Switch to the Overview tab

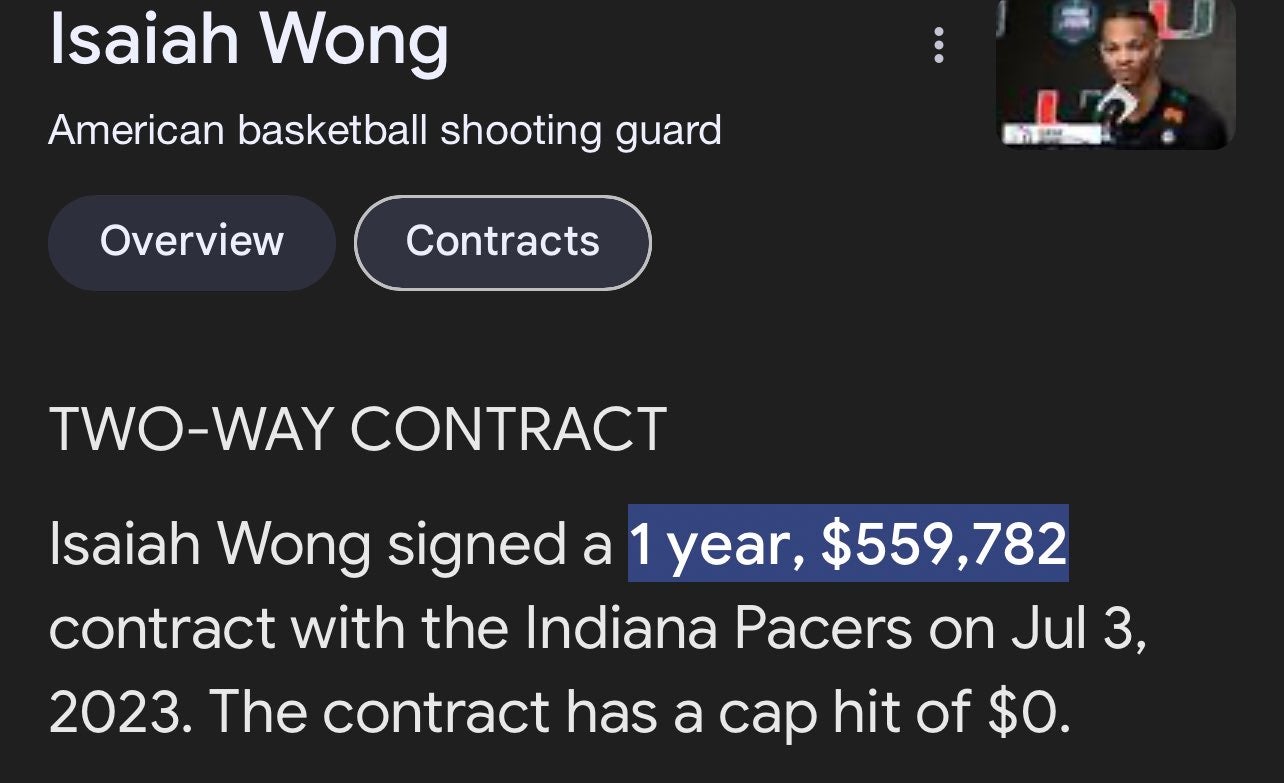click(192, 242)
